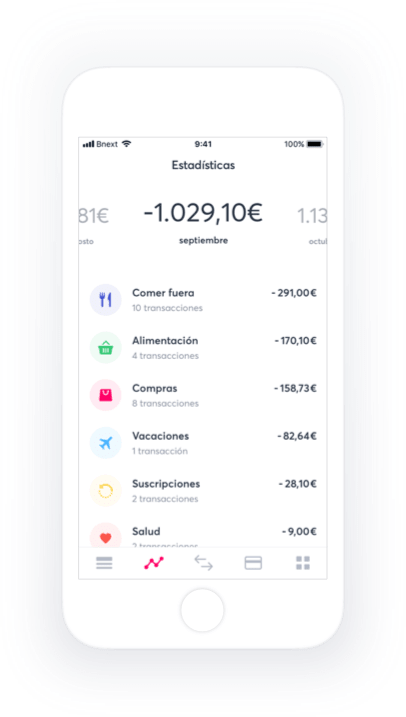
Task: Open the grid menu tab
Action: click(x=303, y=563)
